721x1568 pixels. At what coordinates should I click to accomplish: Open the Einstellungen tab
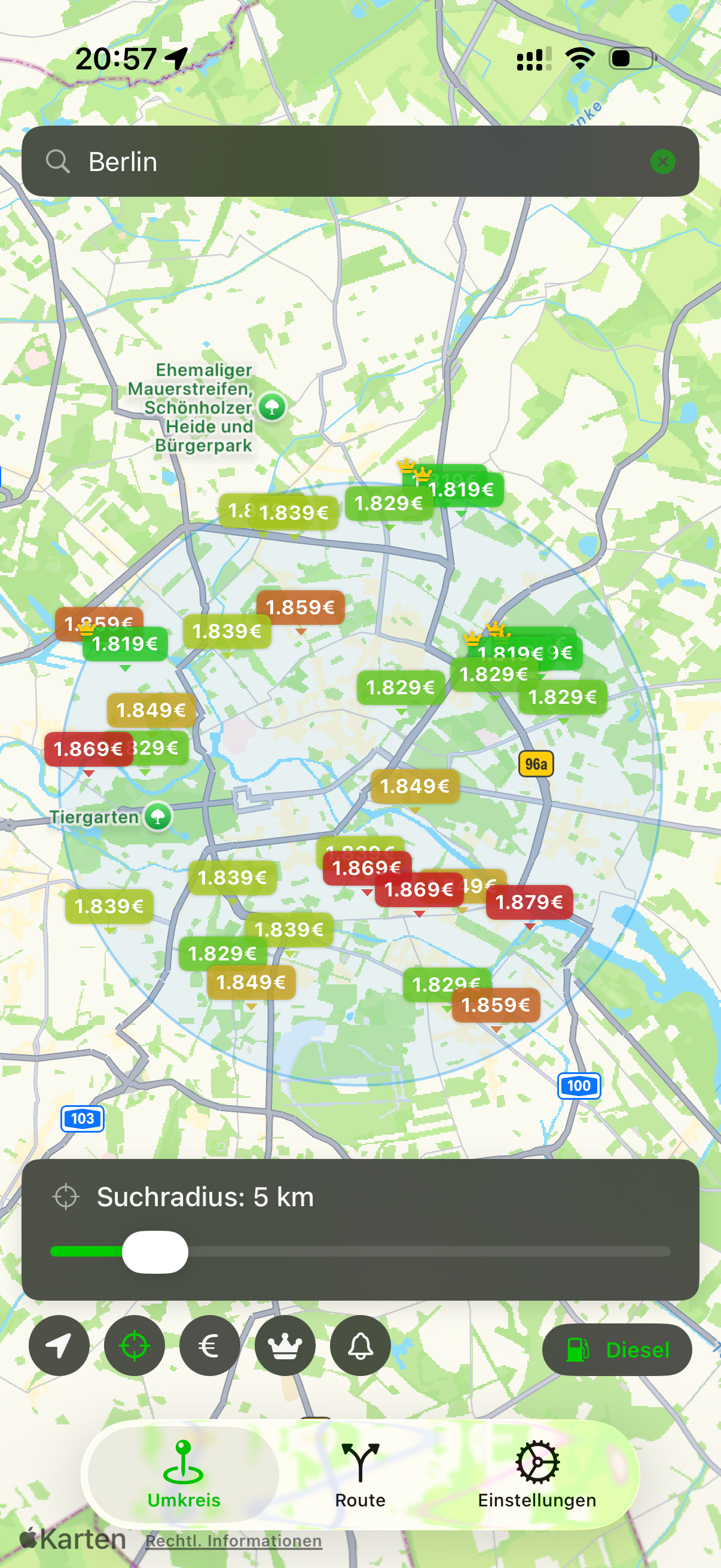coord(537,1475)
